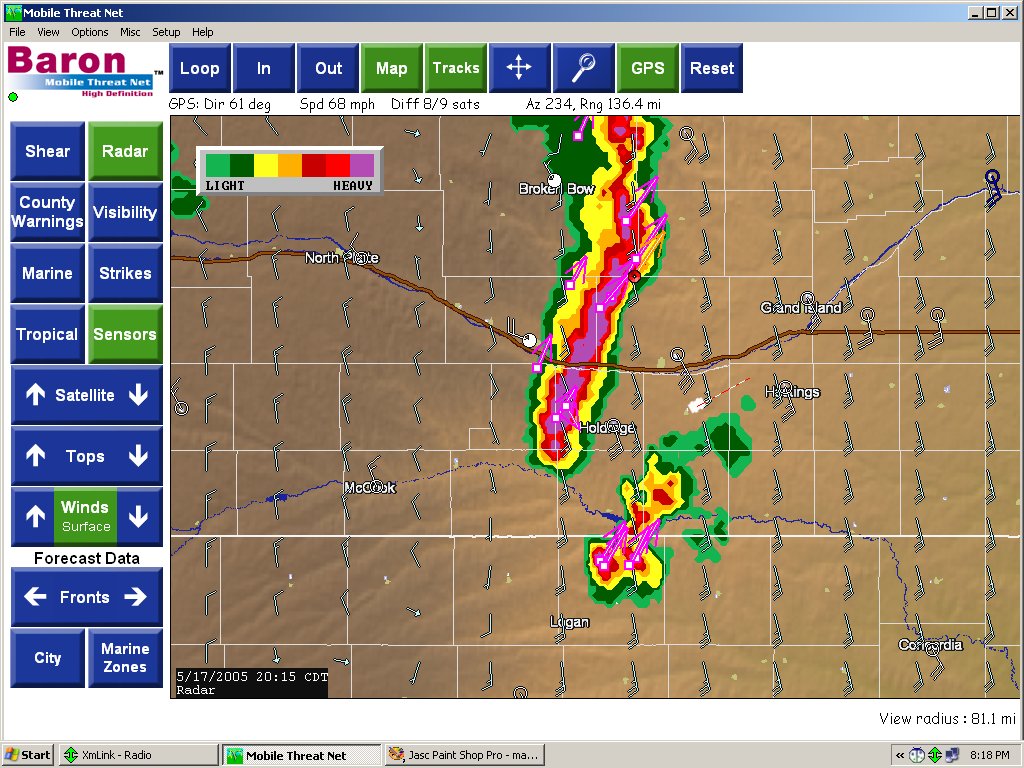Toggle the Radar layer

point(125,152)
